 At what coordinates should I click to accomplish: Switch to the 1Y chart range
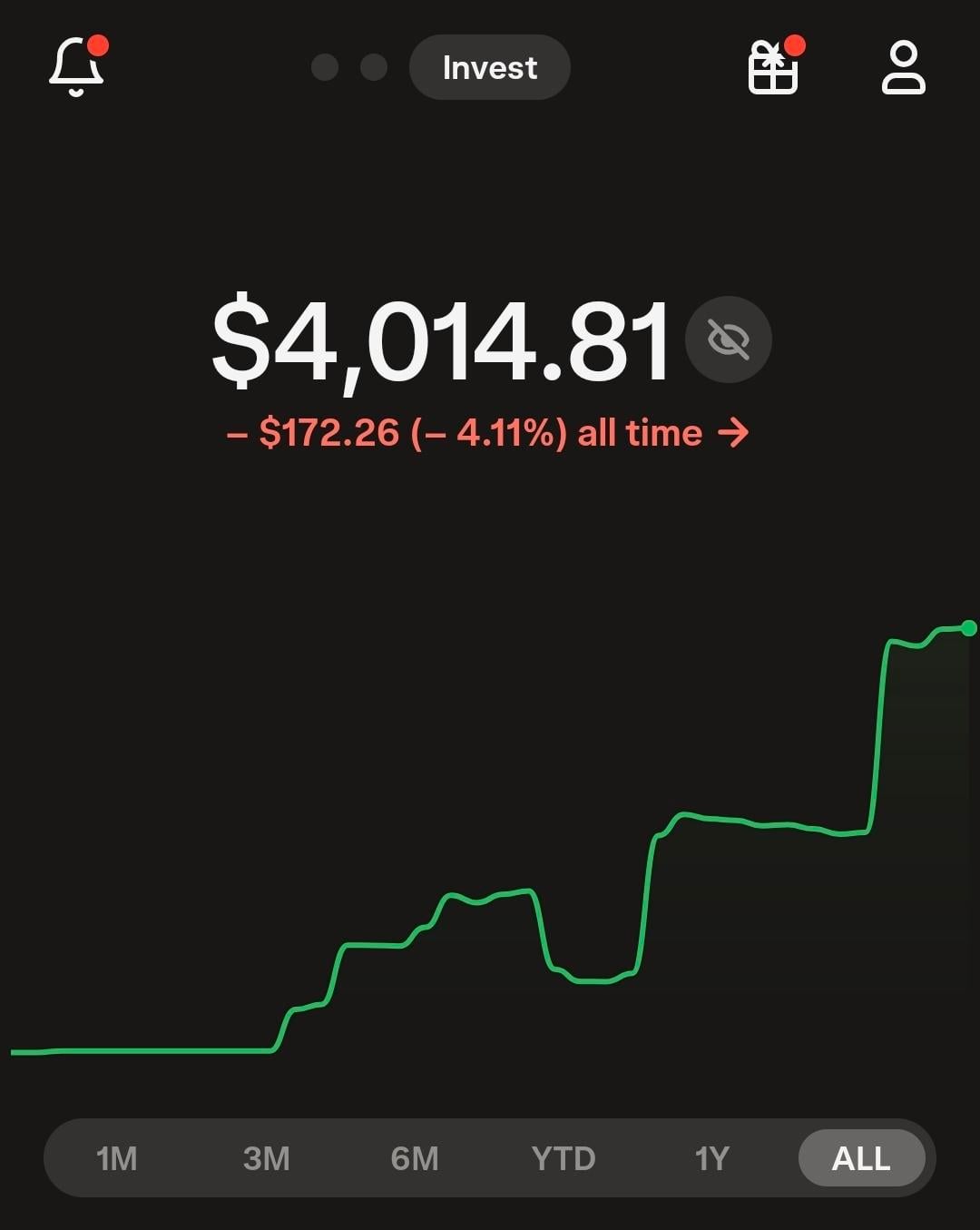click(712, 1158)
